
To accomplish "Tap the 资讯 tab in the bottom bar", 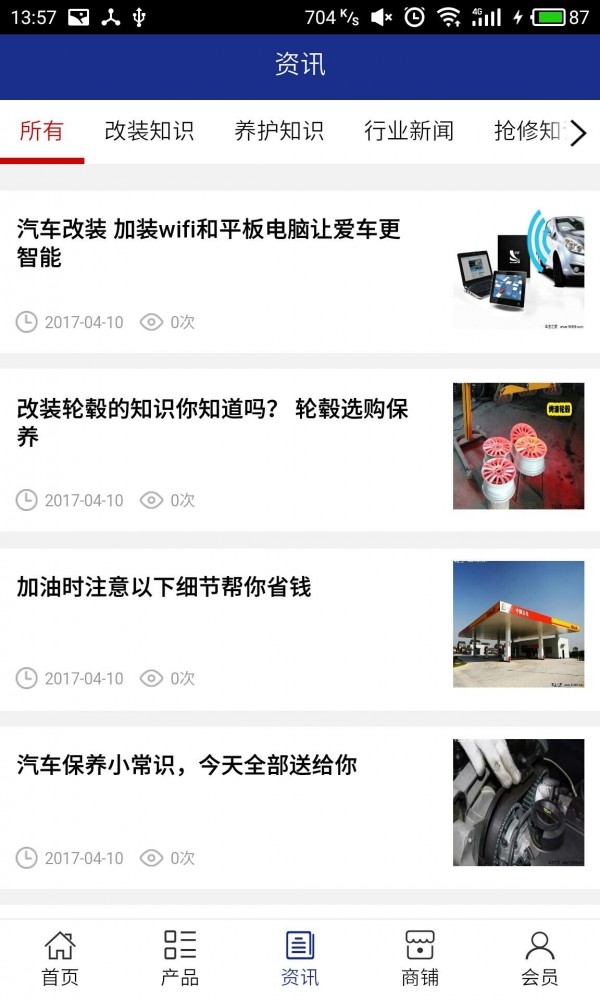I will [300, 957].
